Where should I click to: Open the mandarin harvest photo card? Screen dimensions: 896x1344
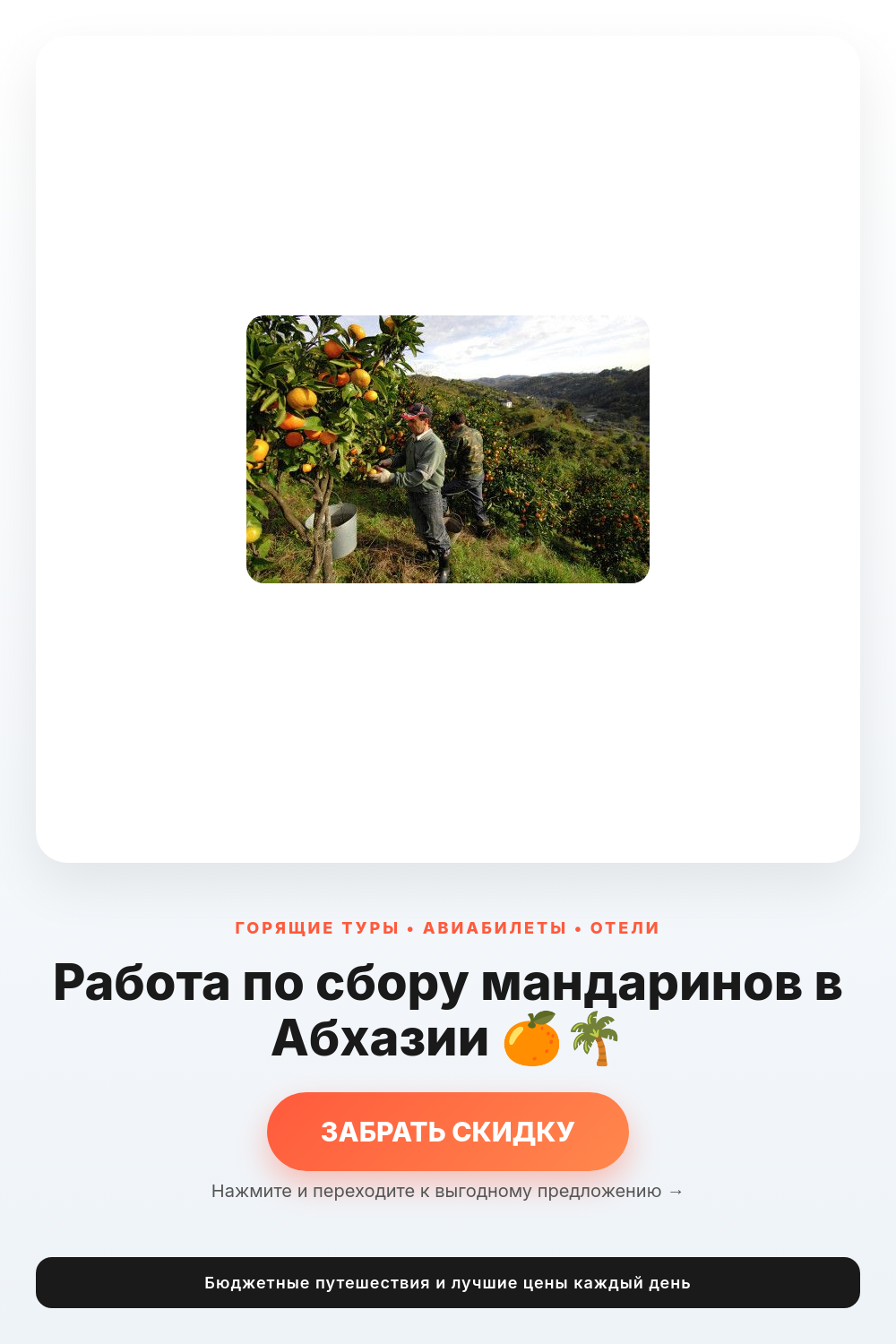coord(448,449)
